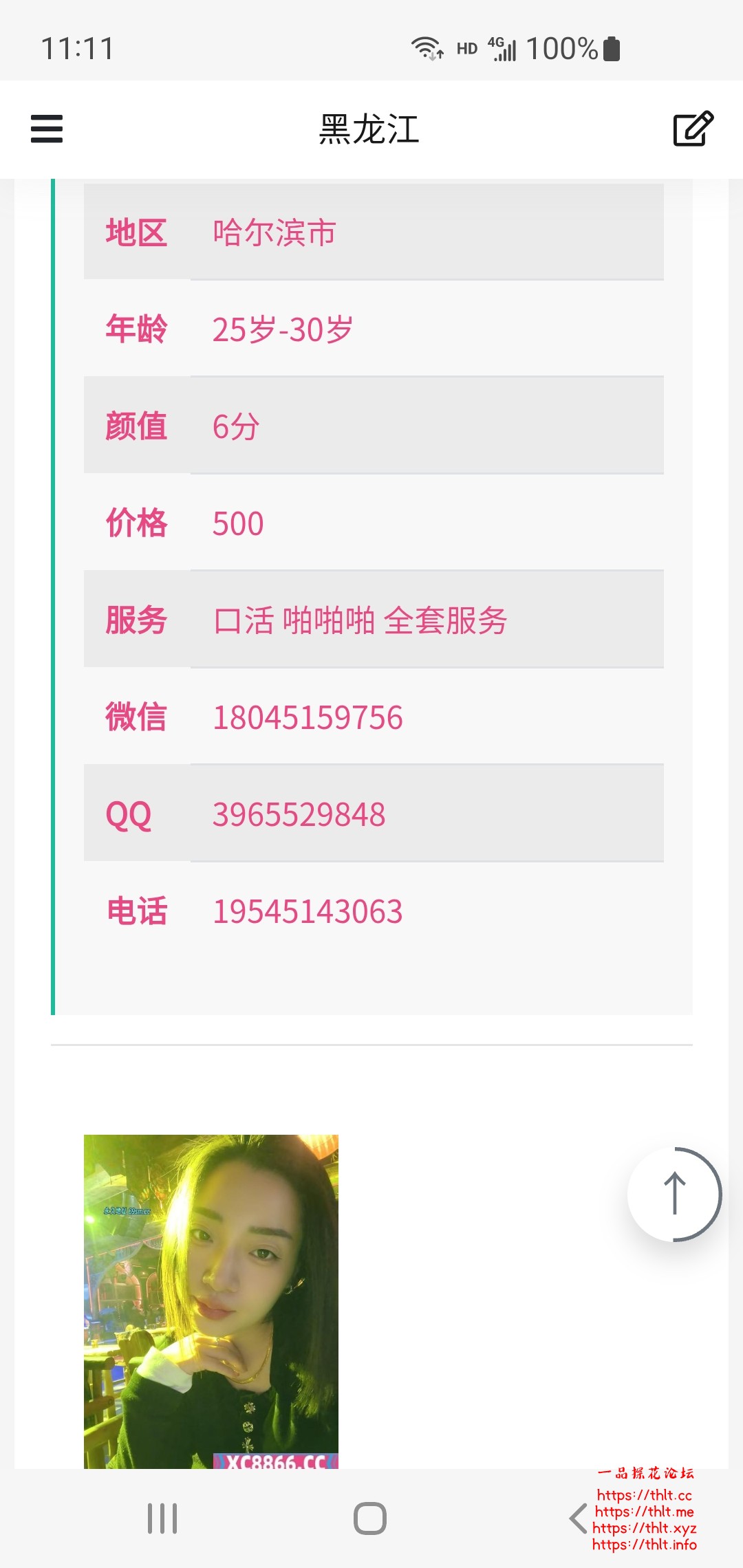Select the 哈尔滨市 region value
Viewport: 743px width, 1568px height.
[273, 232]
